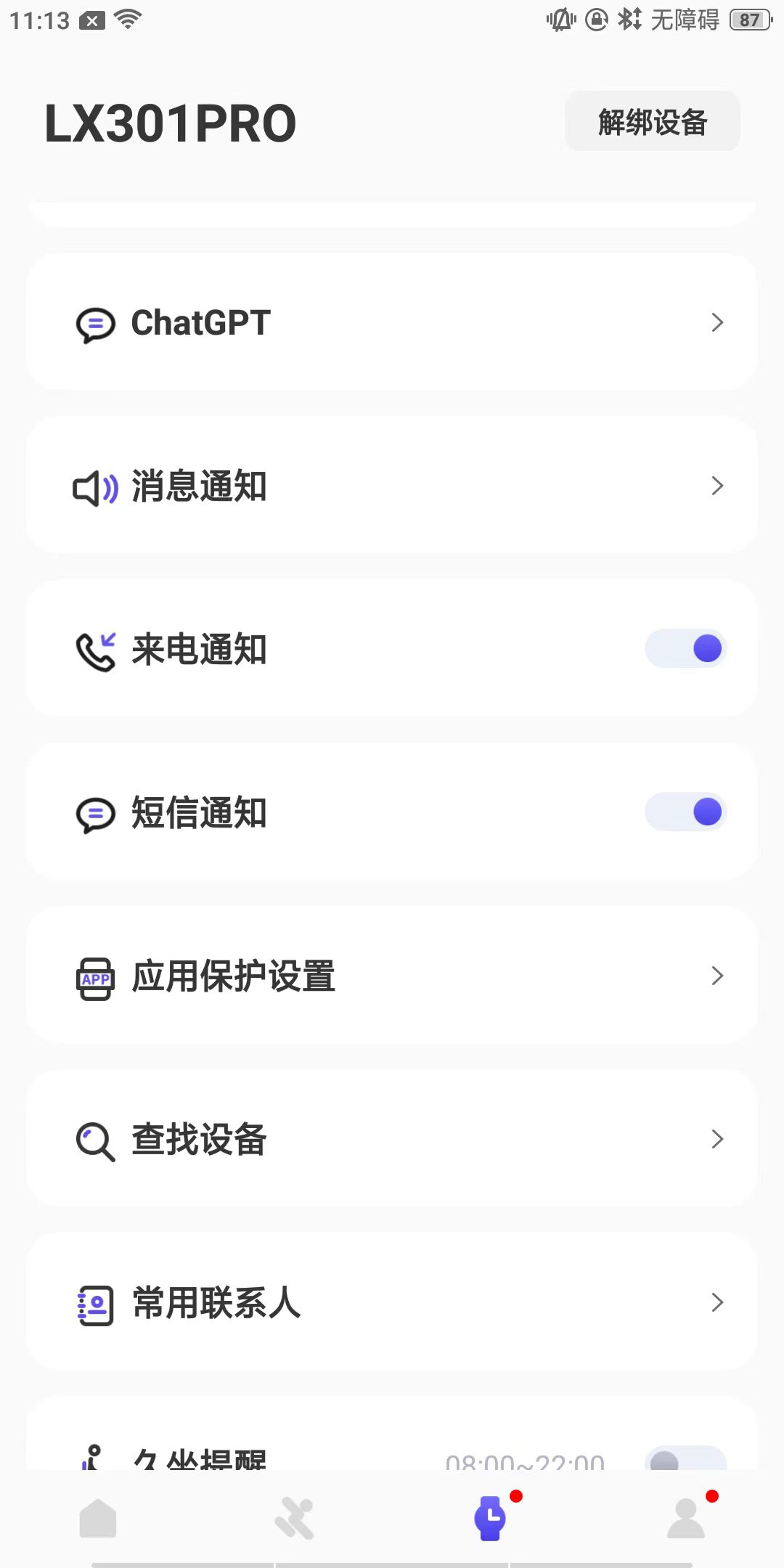Switch to the sports activity tab
Image resolution: width=784 pixels, height=1568 pixels.
pyautogui.click(x=294, y=1518)
